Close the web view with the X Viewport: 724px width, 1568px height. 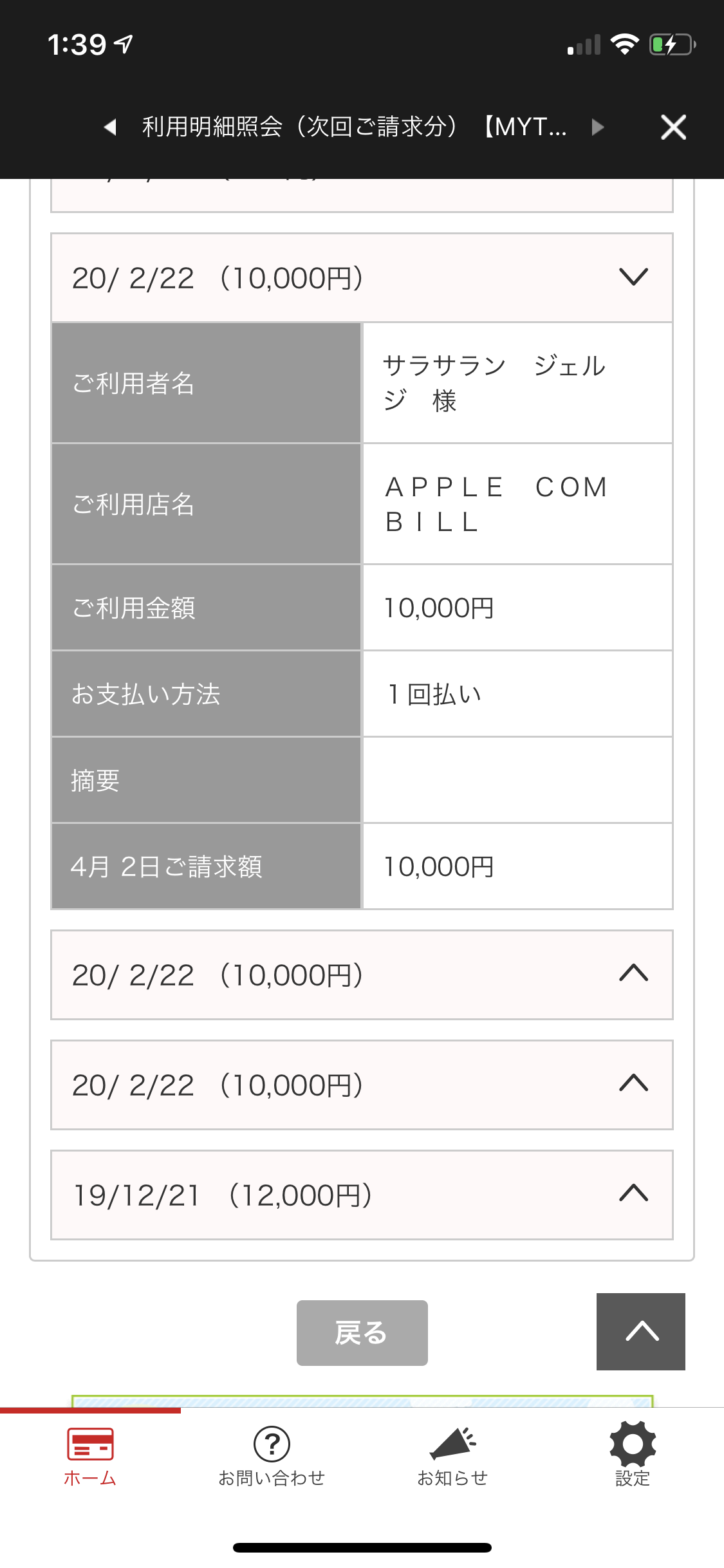(x=673, y=127)
